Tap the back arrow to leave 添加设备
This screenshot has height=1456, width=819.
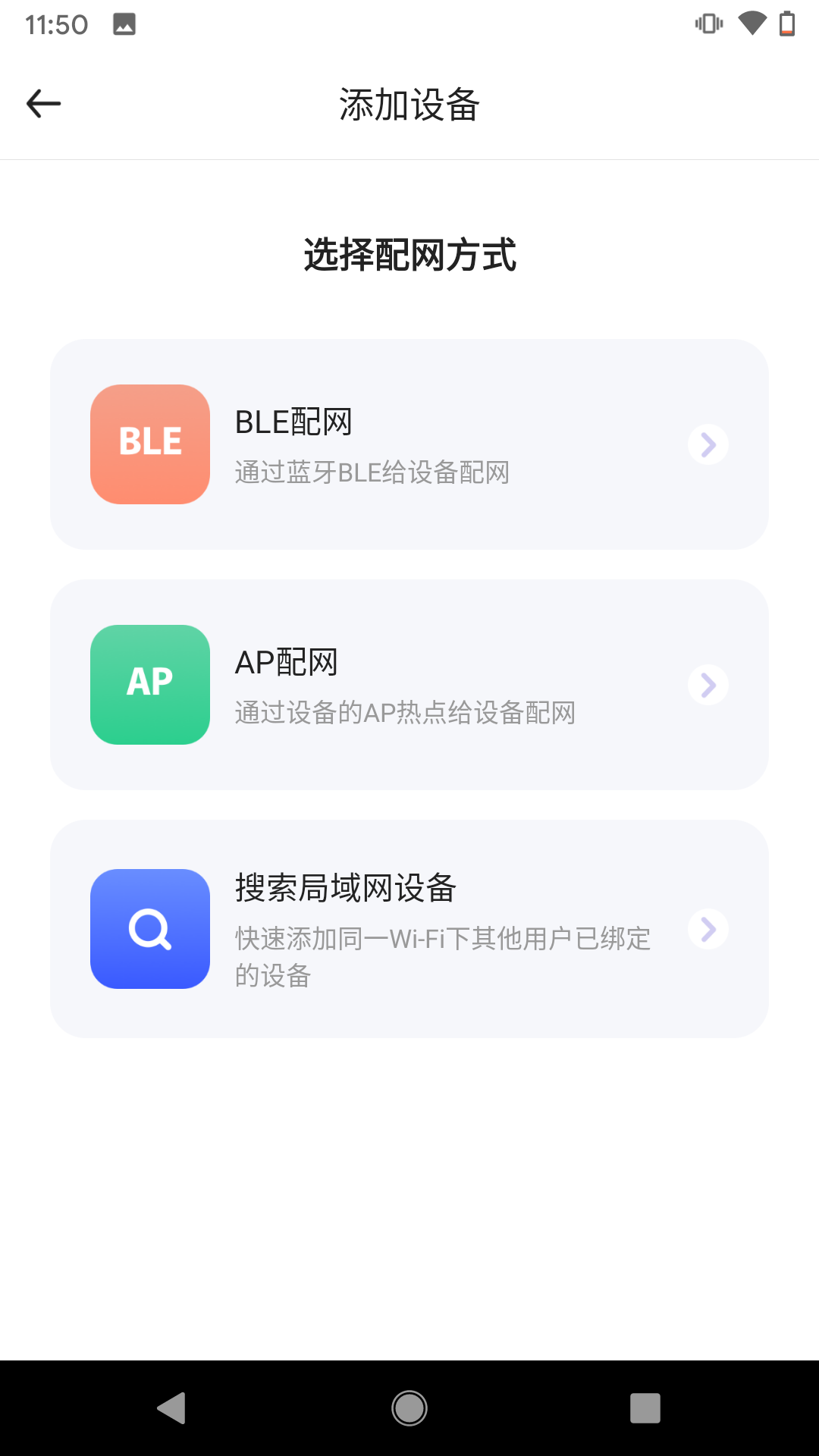[x=43, y=103]
